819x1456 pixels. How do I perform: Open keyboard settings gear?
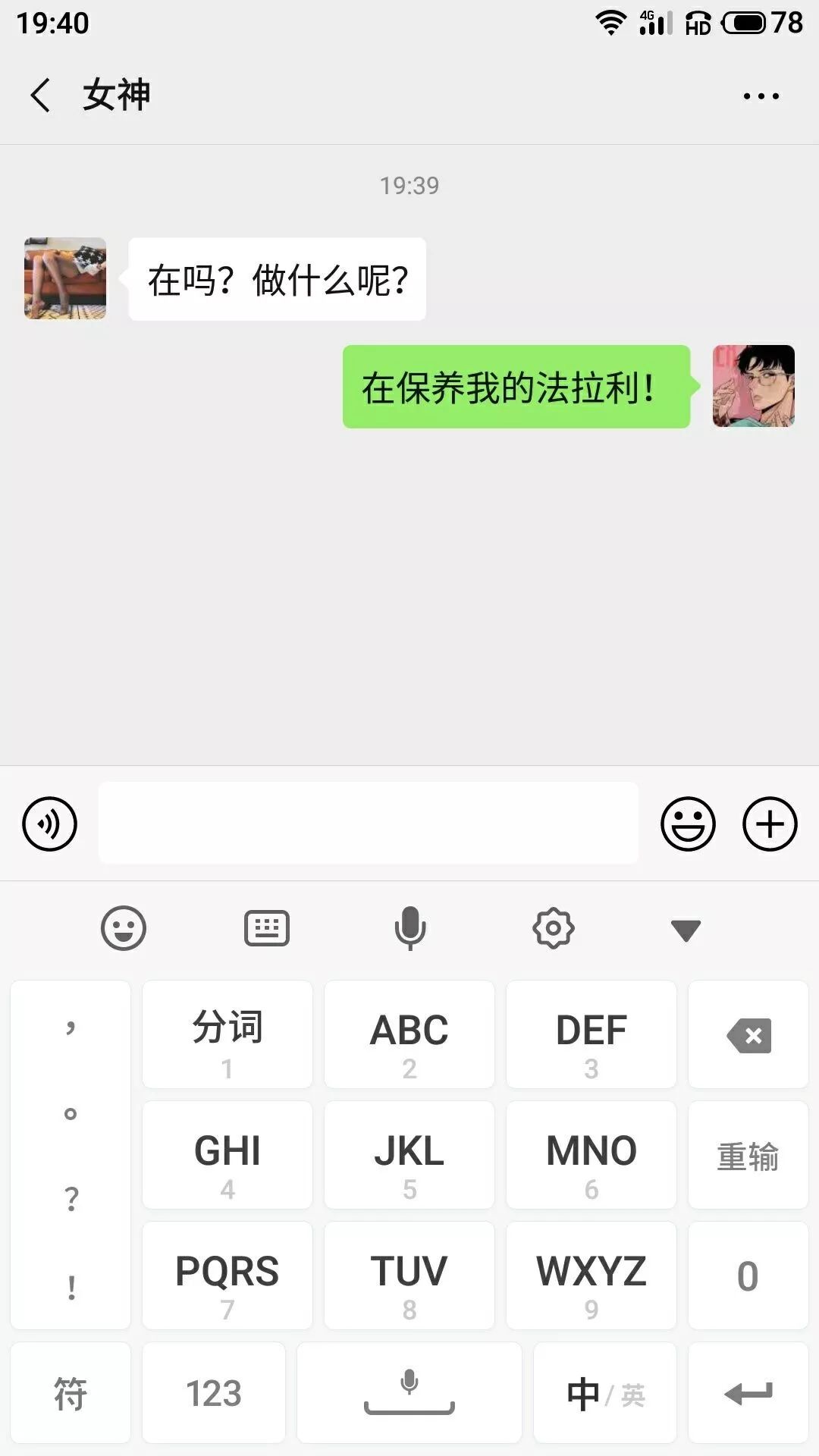click(554, 928)
